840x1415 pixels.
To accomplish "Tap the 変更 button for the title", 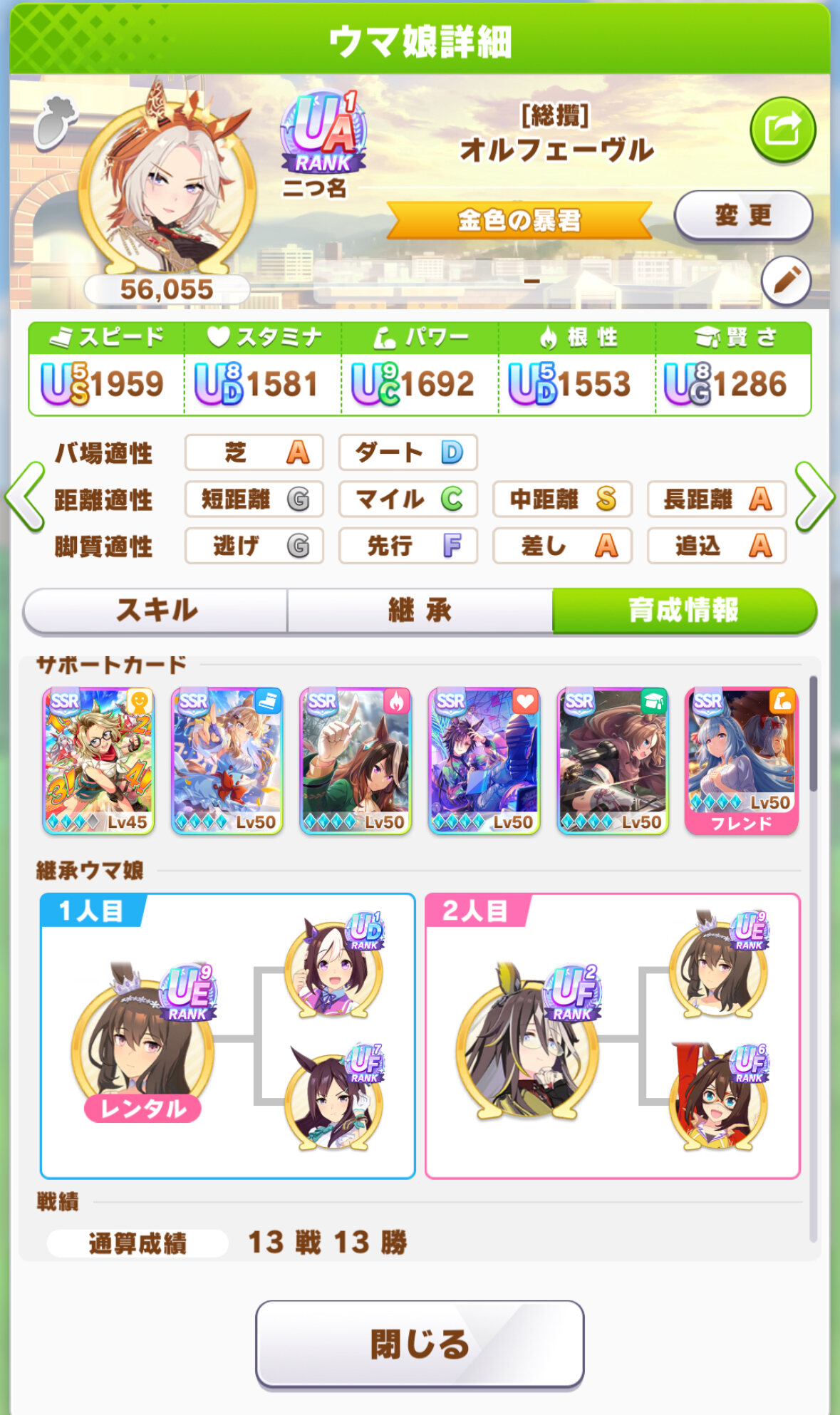I will tap(743, 214).
